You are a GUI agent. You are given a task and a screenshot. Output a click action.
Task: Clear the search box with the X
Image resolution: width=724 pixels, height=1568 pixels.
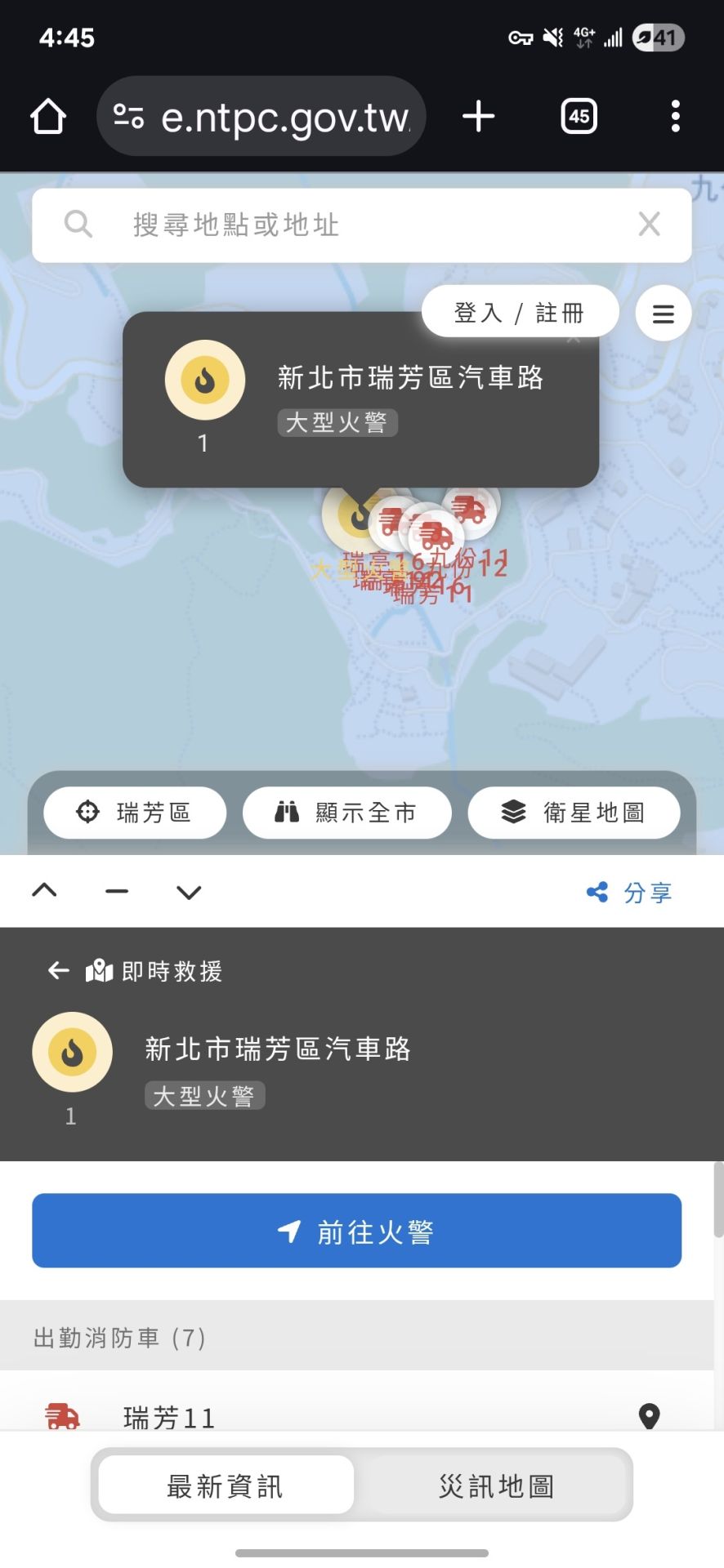click(x=649, y=224)
